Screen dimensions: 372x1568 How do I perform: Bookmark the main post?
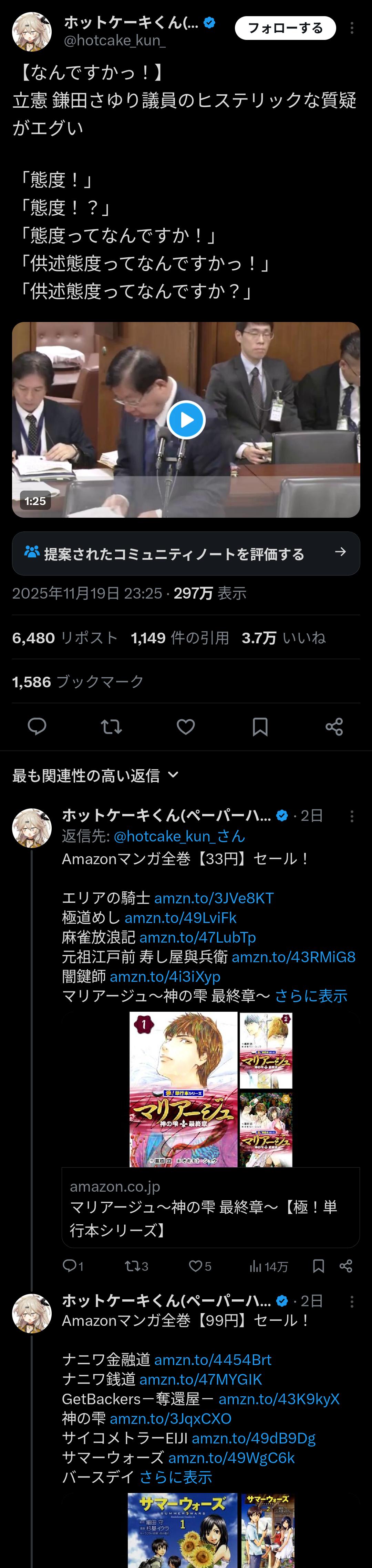[260, 726]
